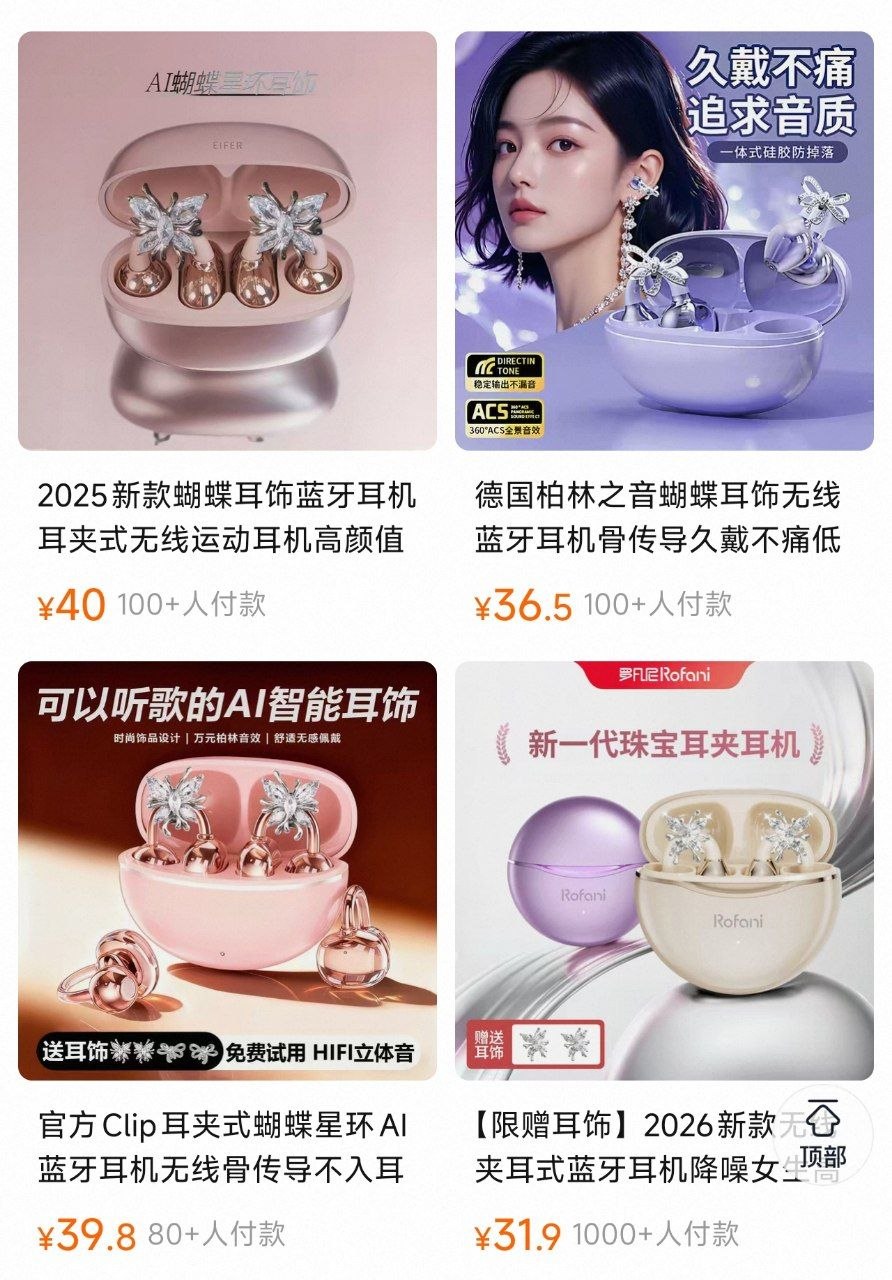892x1280 pixels.
Task: Tap the 顶部 back-to-top button
Action: click(x=823, y=1132)
